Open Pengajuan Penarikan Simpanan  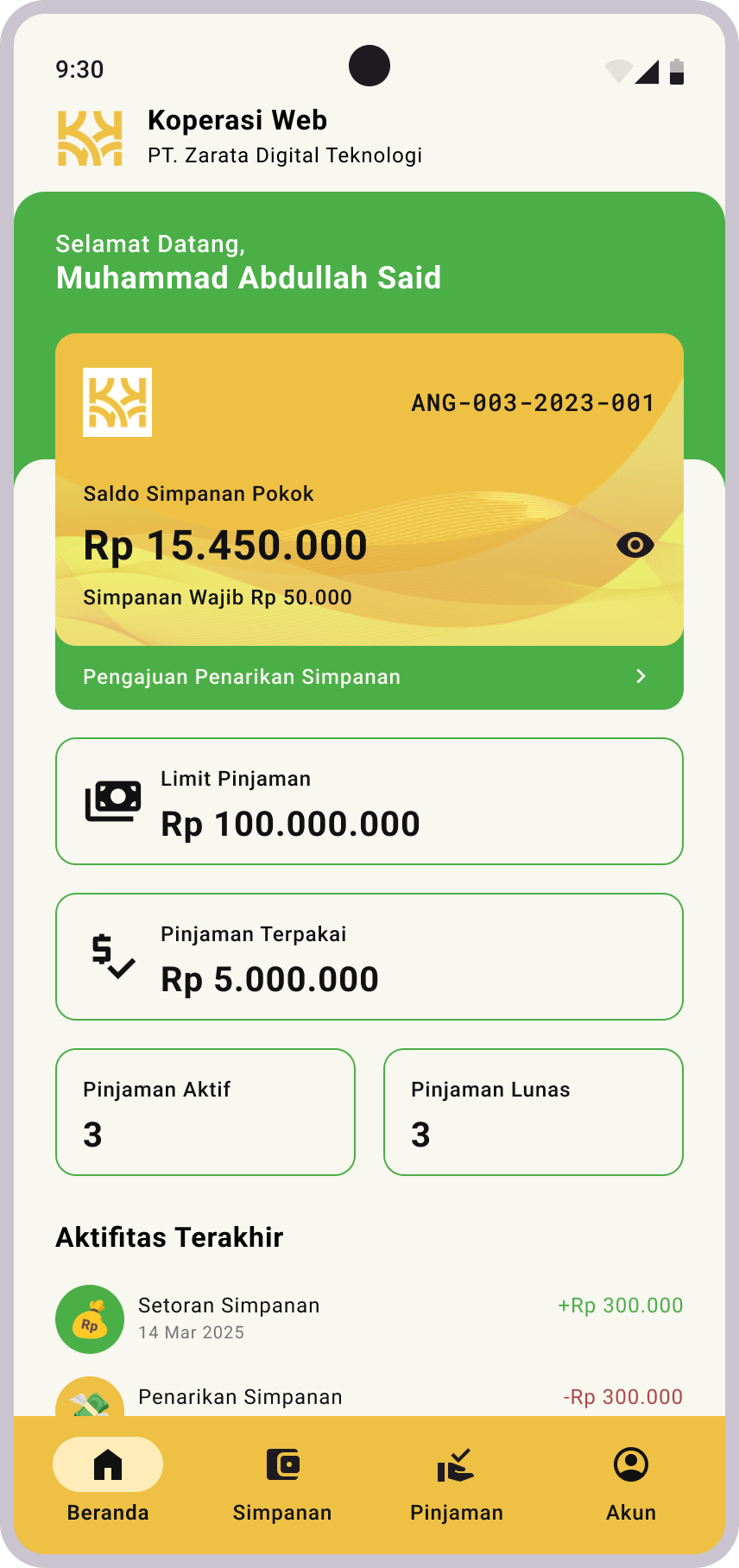(x=369, y=677)
